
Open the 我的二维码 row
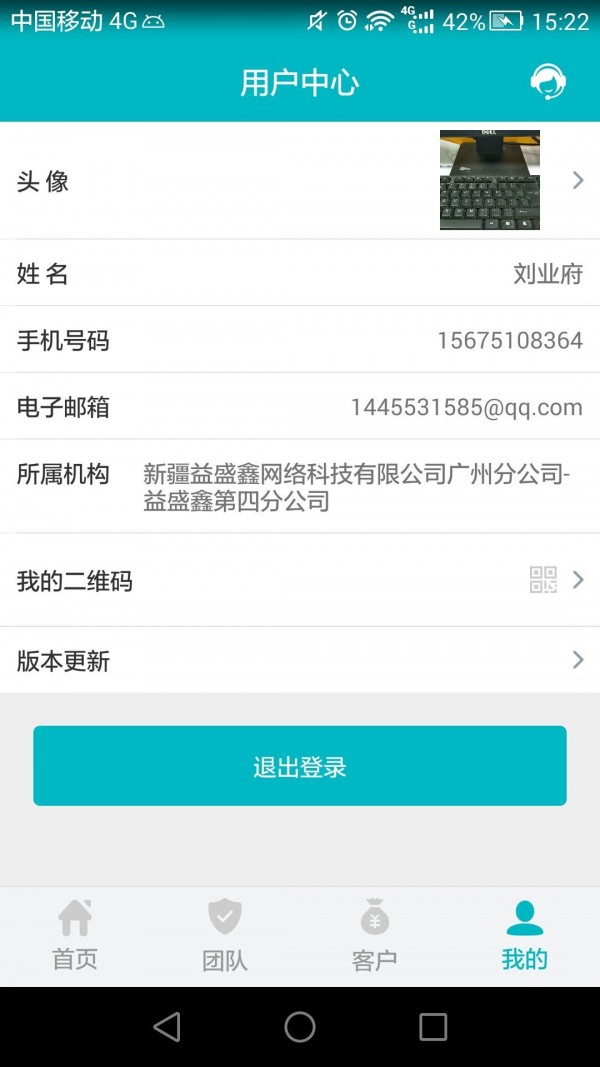pyautogui.click(x=300, y=580)
